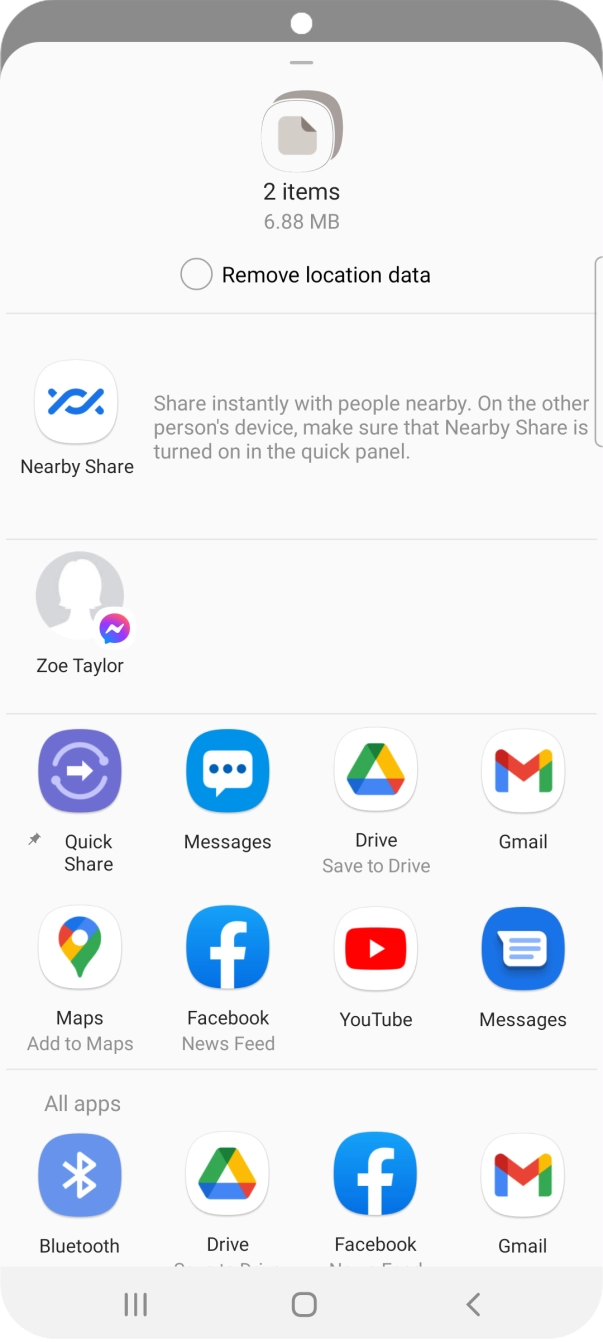This screenshot has width=603, height=1342.
Task: Add to Maps
Action: [80, 948]
